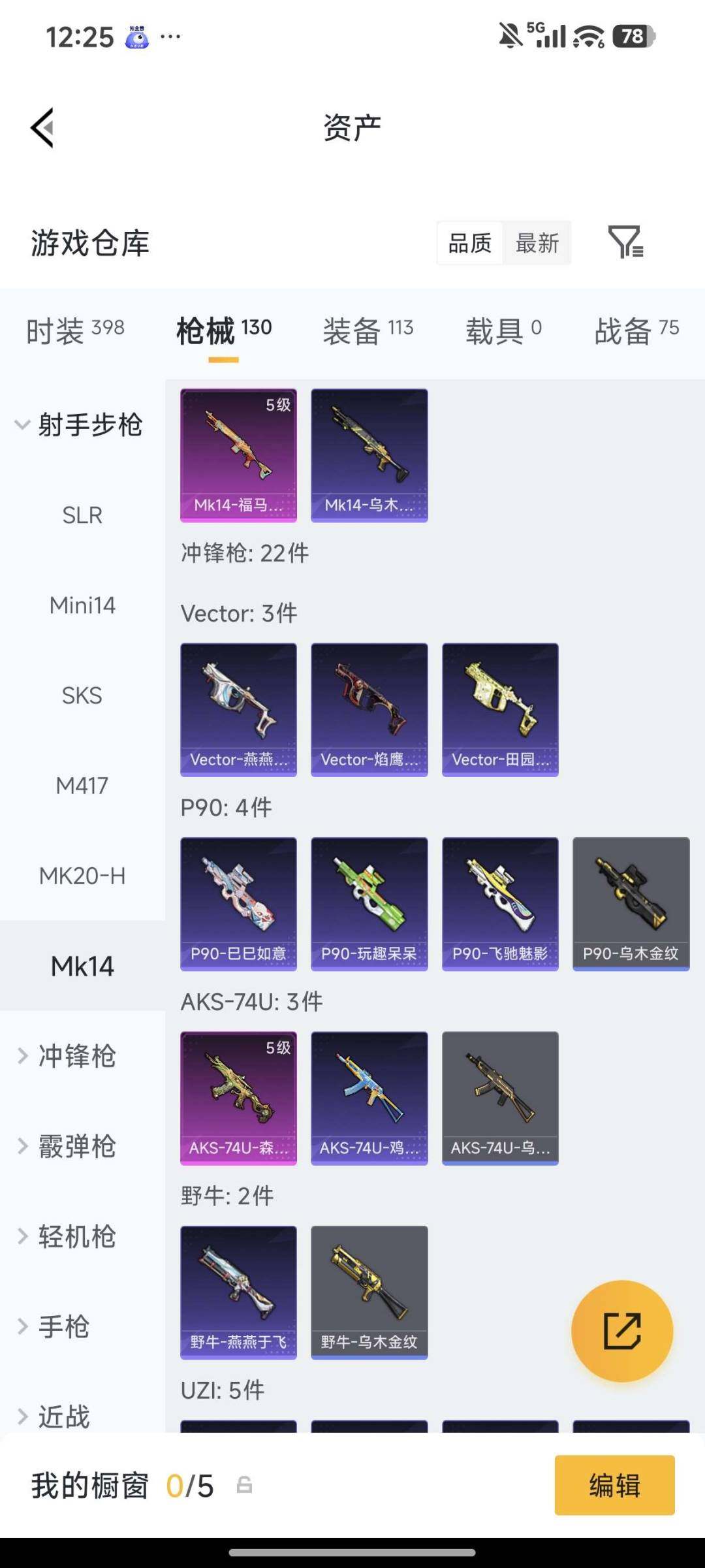
Task: Select SLR in the sidebar
Action: [82, 515]
